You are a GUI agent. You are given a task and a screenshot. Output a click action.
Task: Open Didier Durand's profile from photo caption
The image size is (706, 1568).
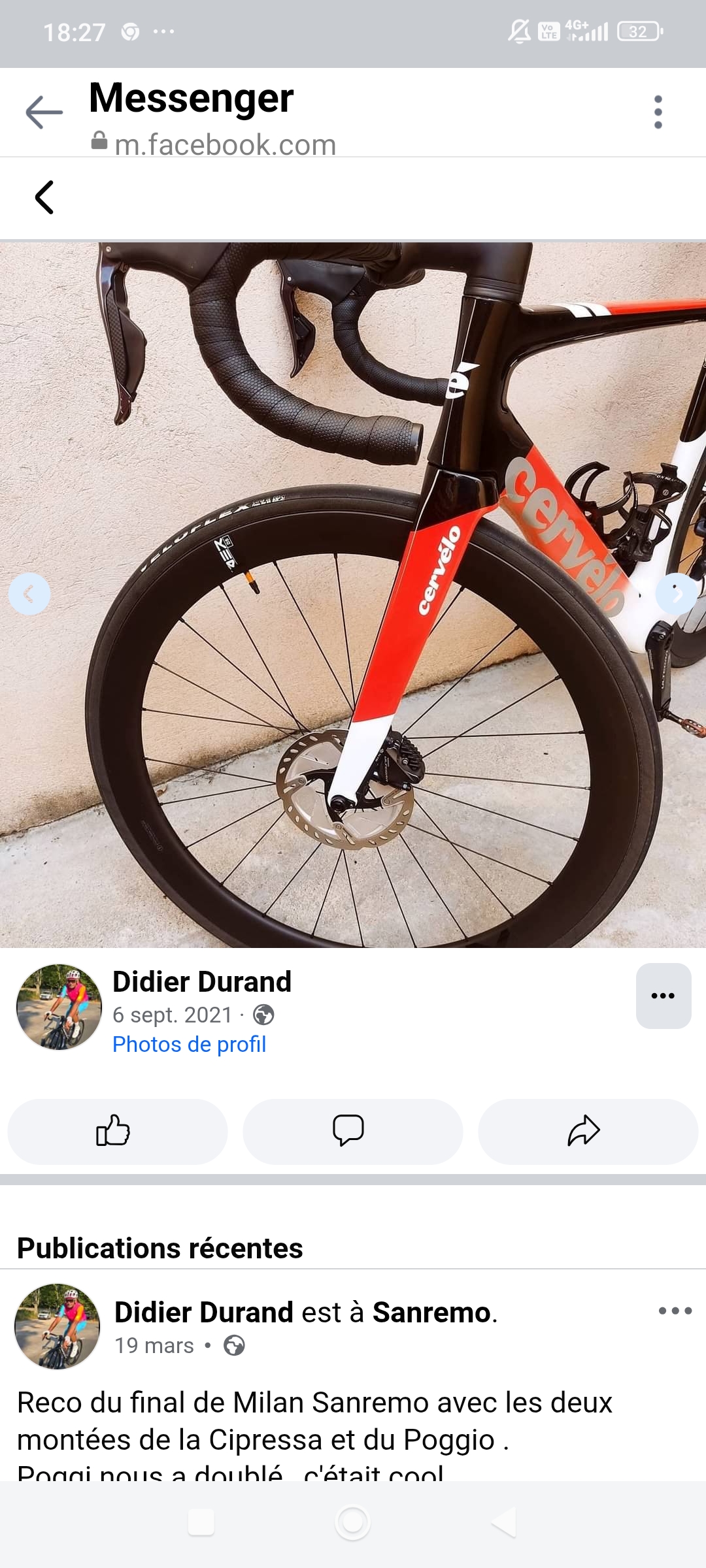coord(202,982)
